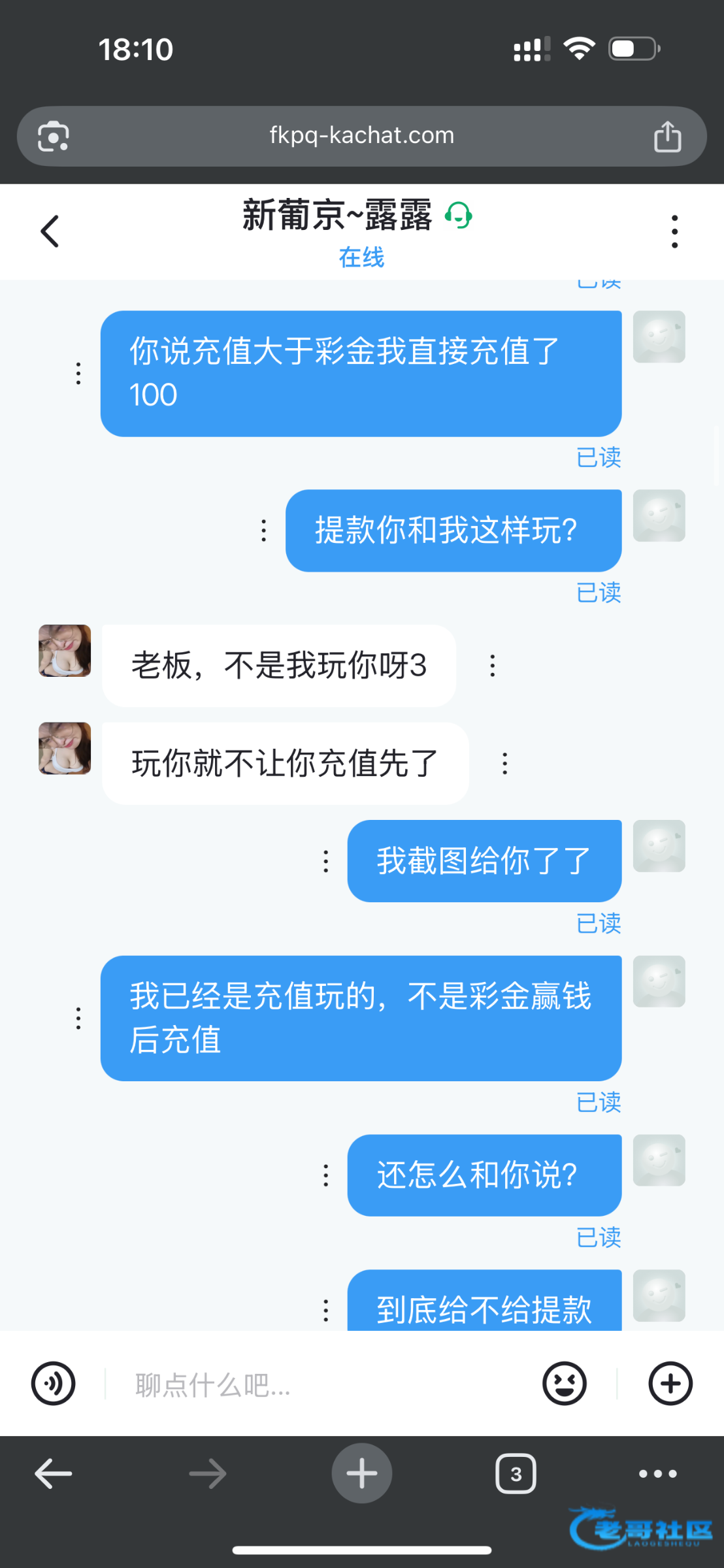Switch to voice message input

point(54,1383)
